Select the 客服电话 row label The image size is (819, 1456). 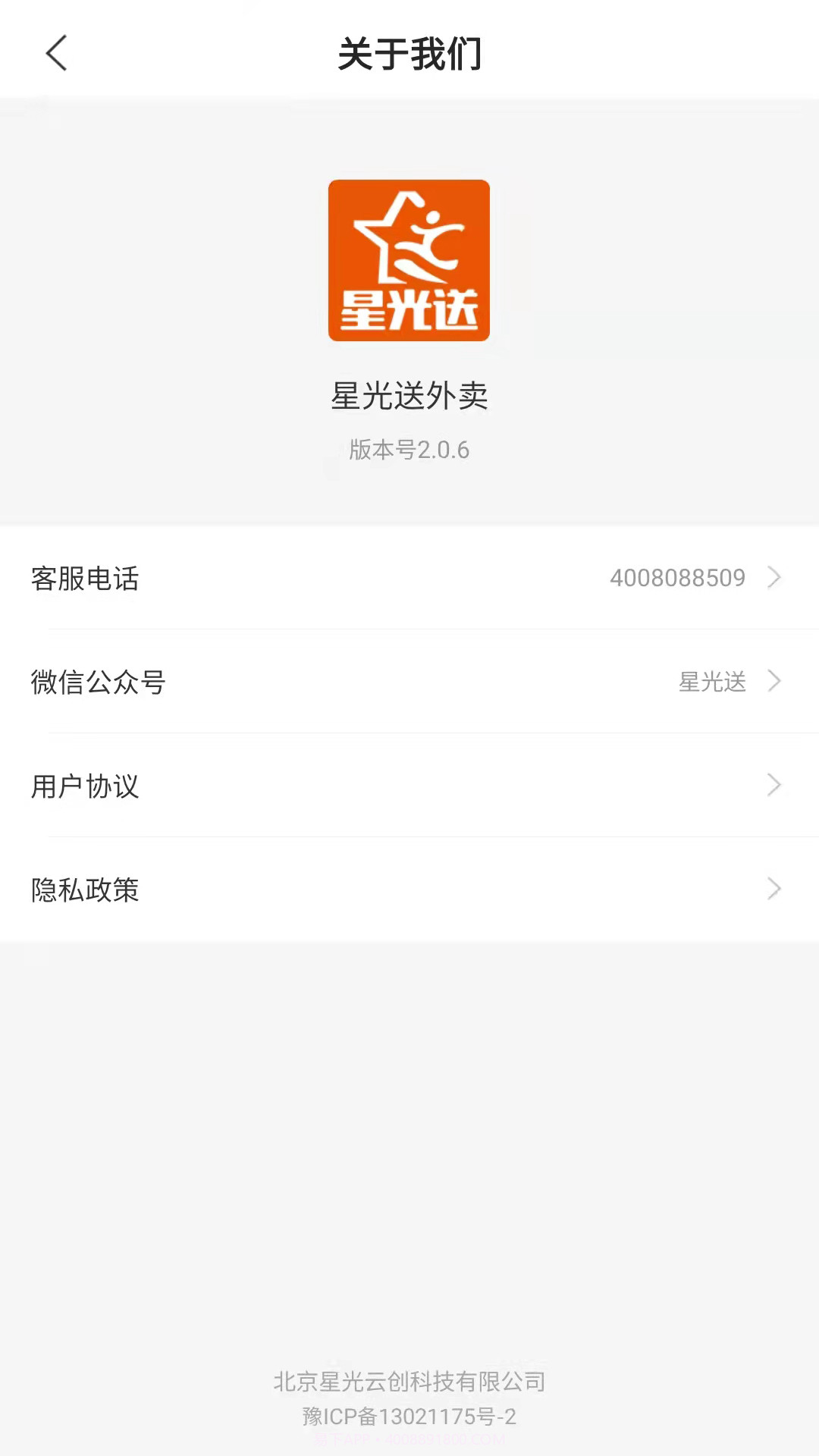click(x=85, y=577)
